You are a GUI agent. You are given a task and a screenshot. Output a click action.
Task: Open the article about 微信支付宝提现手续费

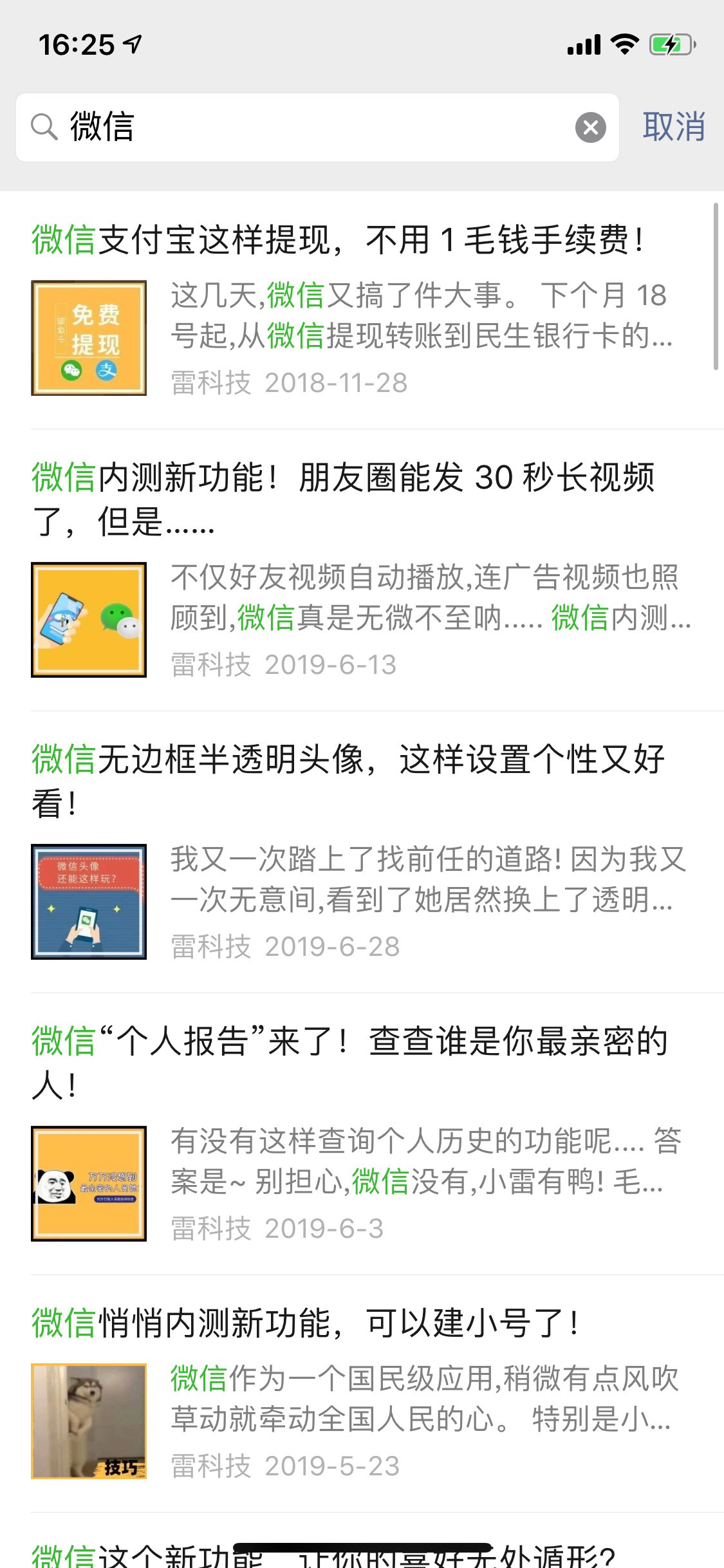(x=337, y=240)
